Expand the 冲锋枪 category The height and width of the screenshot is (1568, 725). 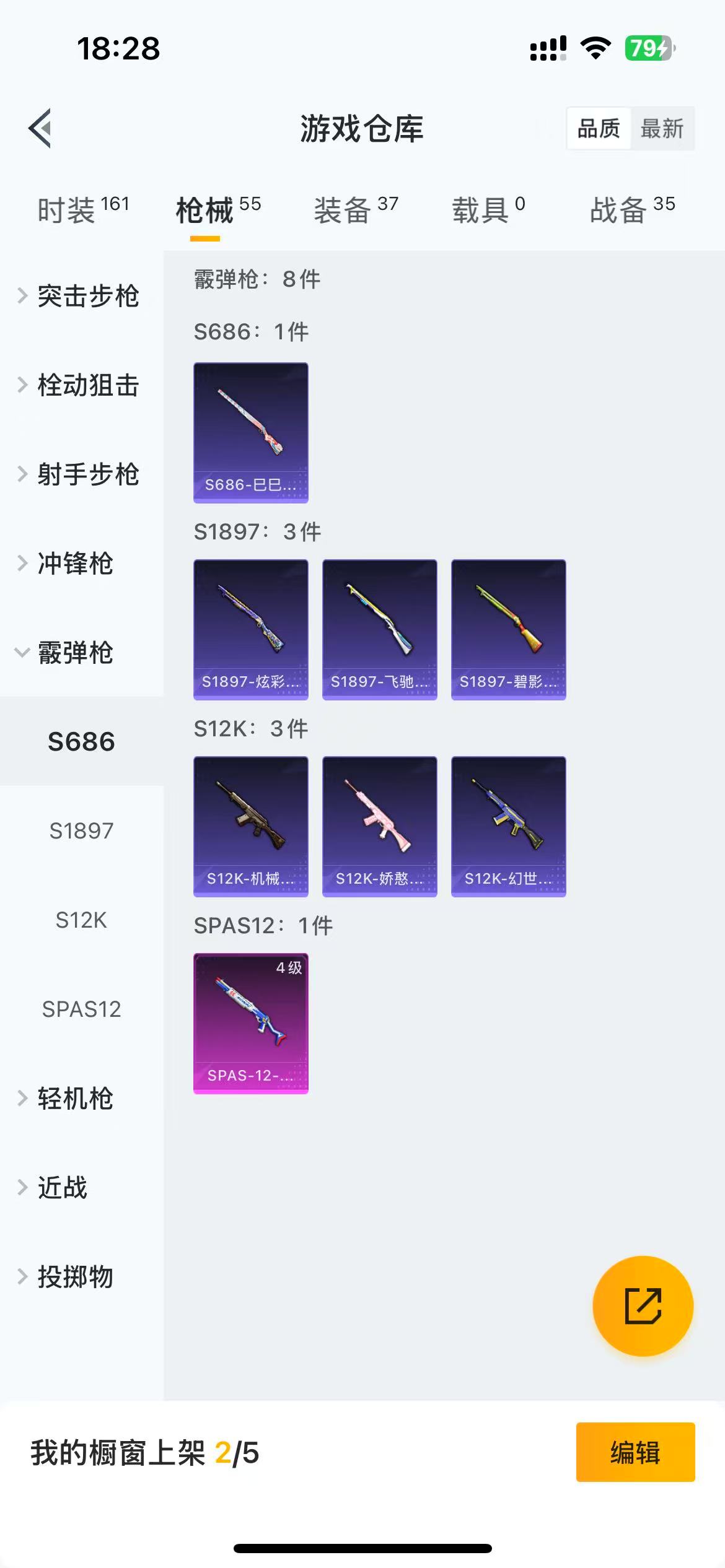point(82,564)
